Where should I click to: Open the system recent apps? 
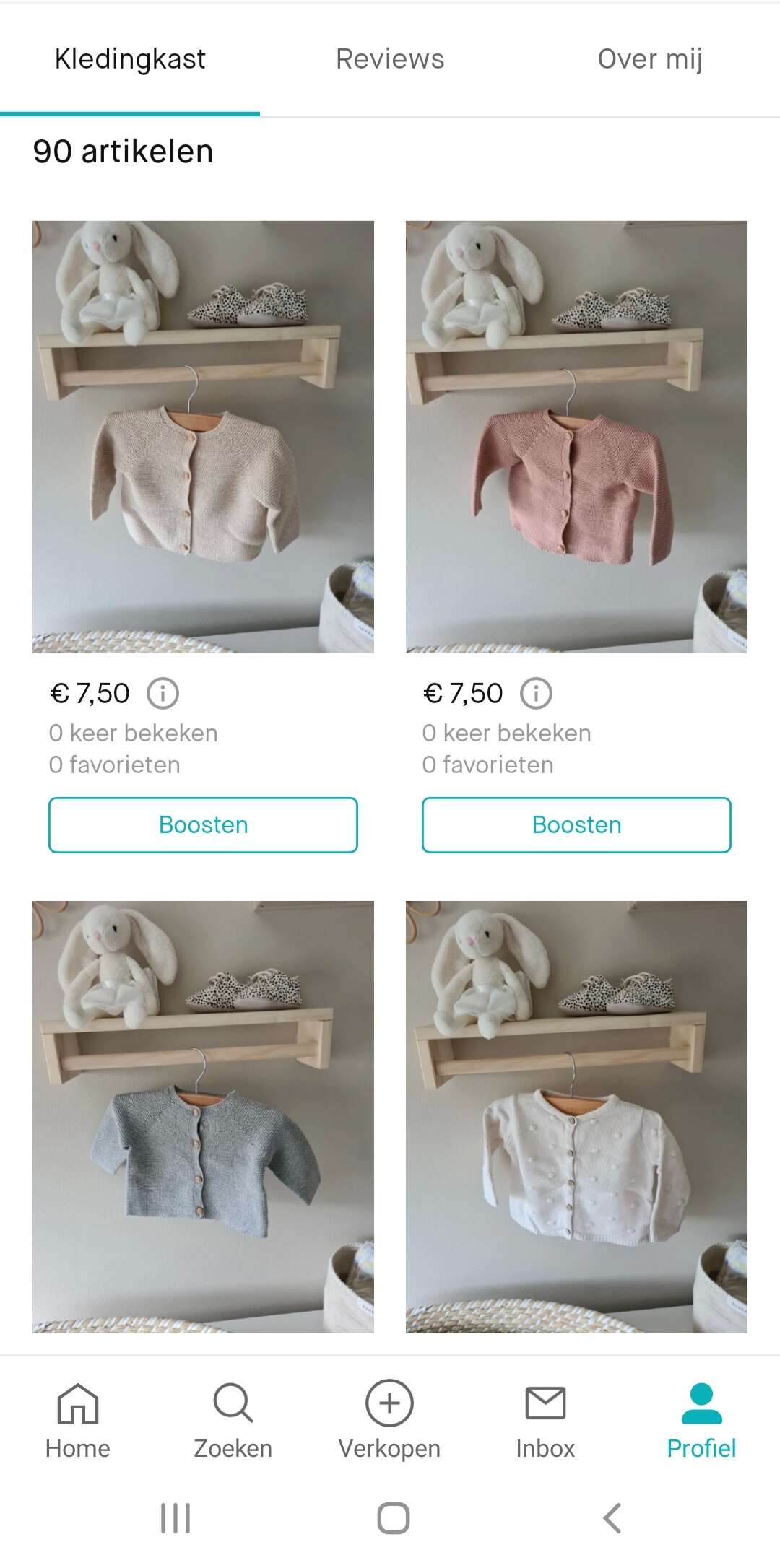175,1518
